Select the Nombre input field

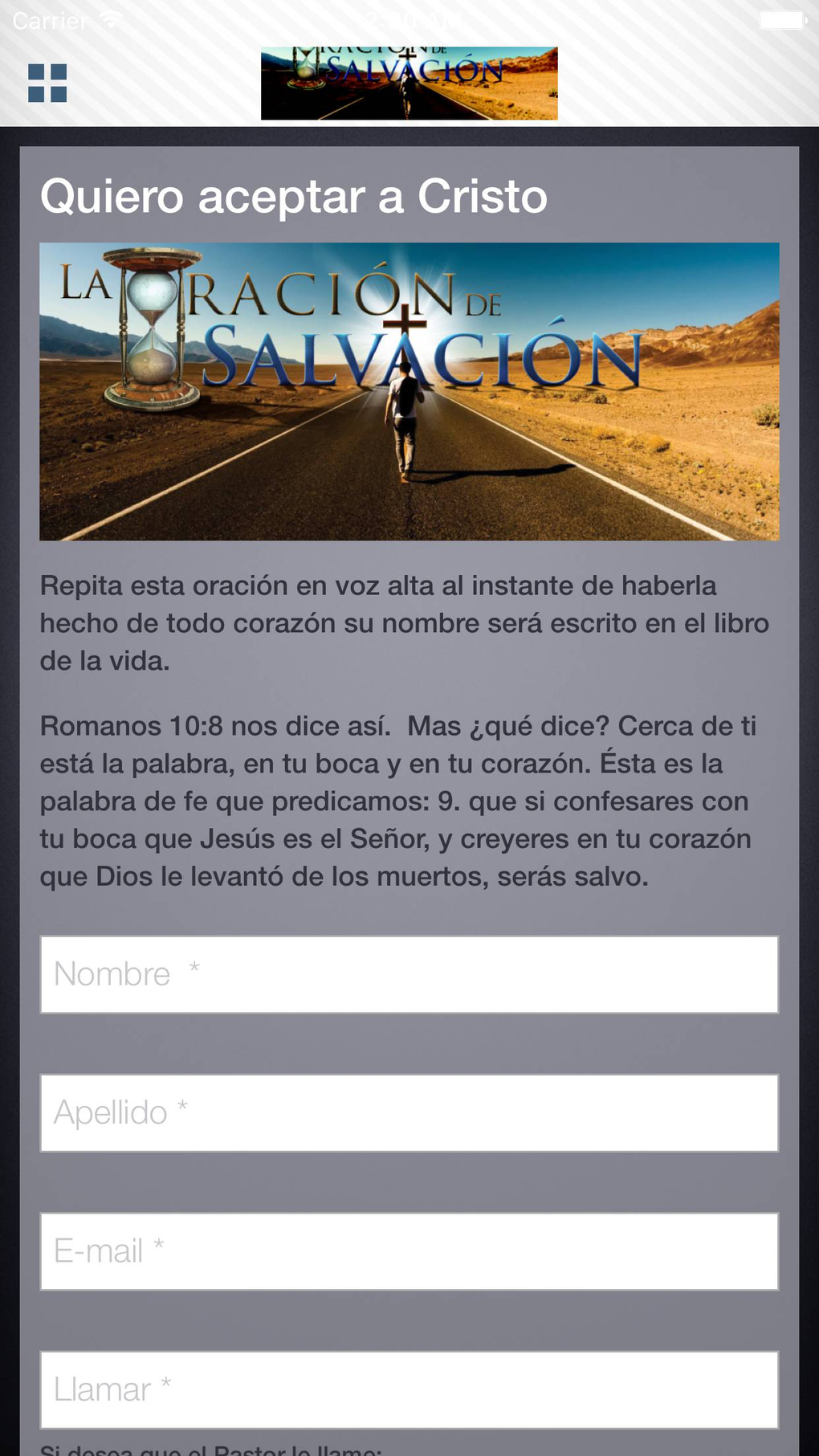[x=409, y=974]
